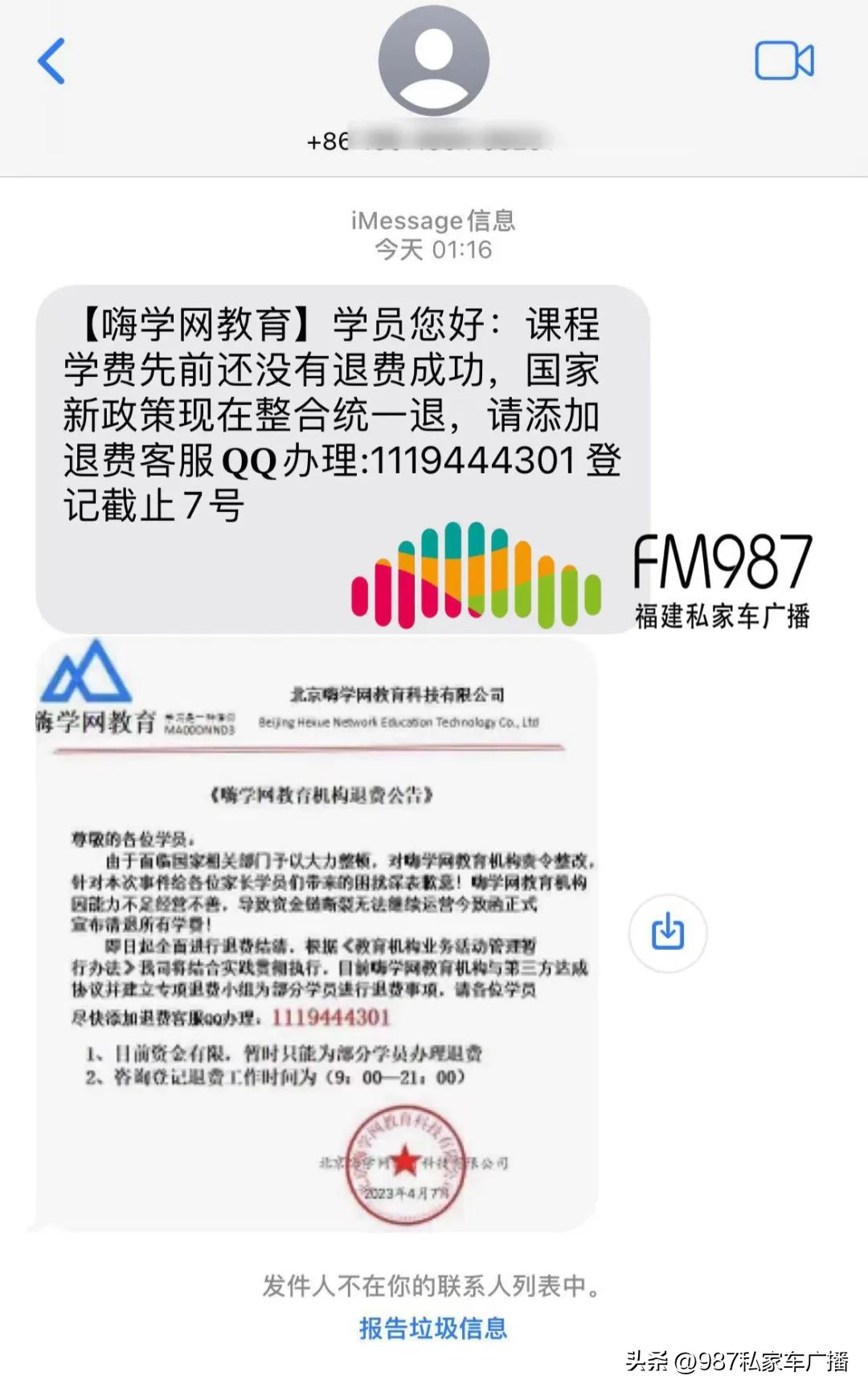Screen dimensions: 868x1392
Task: Tap the person silhouette inside the avatar circle
Action: tap(433, 63)
